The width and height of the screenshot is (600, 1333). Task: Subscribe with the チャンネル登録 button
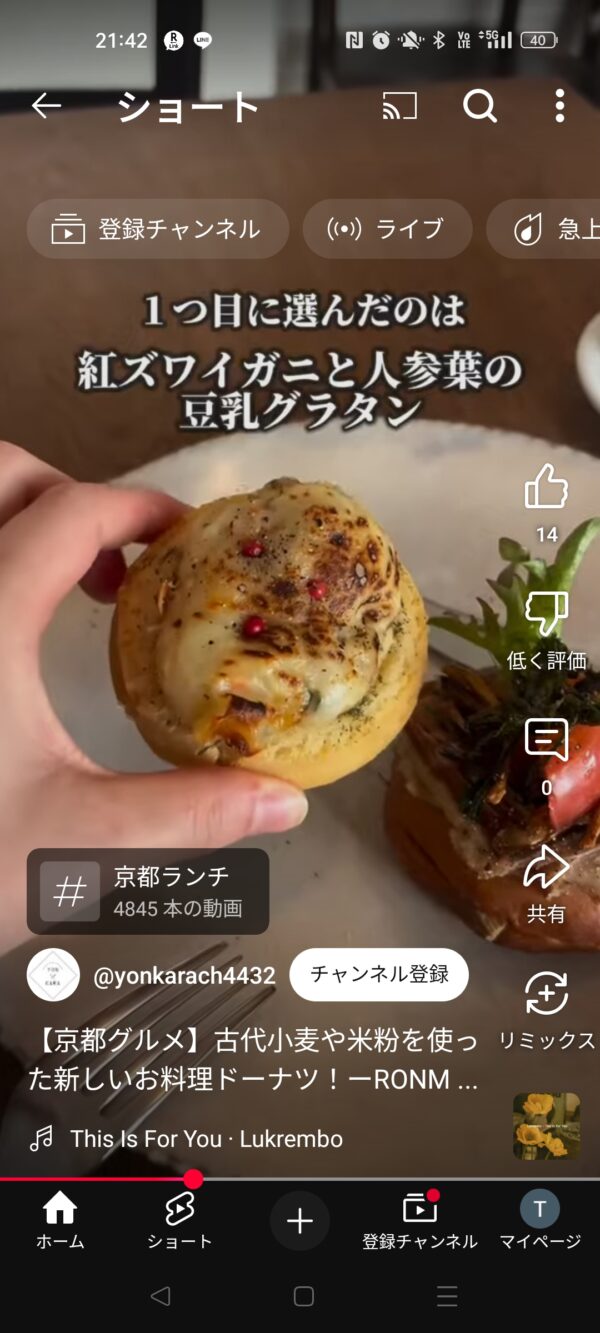coord(379,974)
